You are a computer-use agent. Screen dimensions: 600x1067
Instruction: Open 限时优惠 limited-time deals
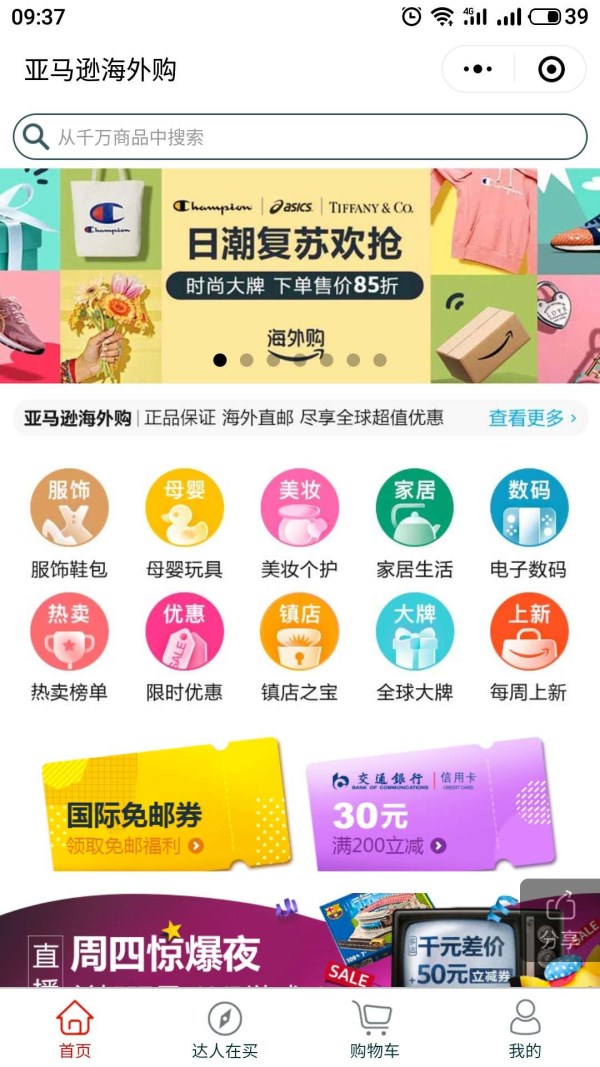184,647
